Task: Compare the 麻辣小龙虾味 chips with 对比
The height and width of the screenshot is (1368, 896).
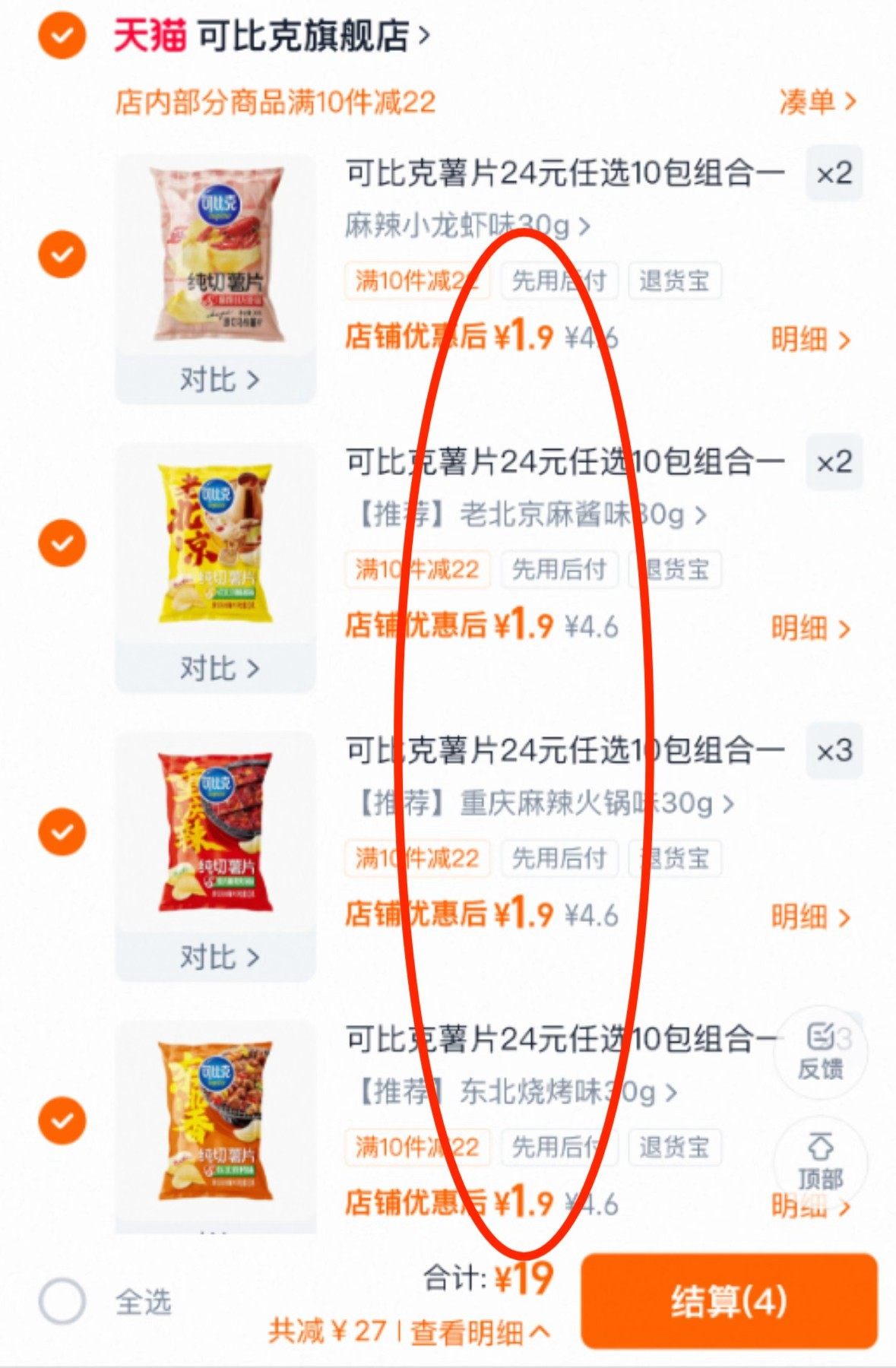Action: pos(218,378)
